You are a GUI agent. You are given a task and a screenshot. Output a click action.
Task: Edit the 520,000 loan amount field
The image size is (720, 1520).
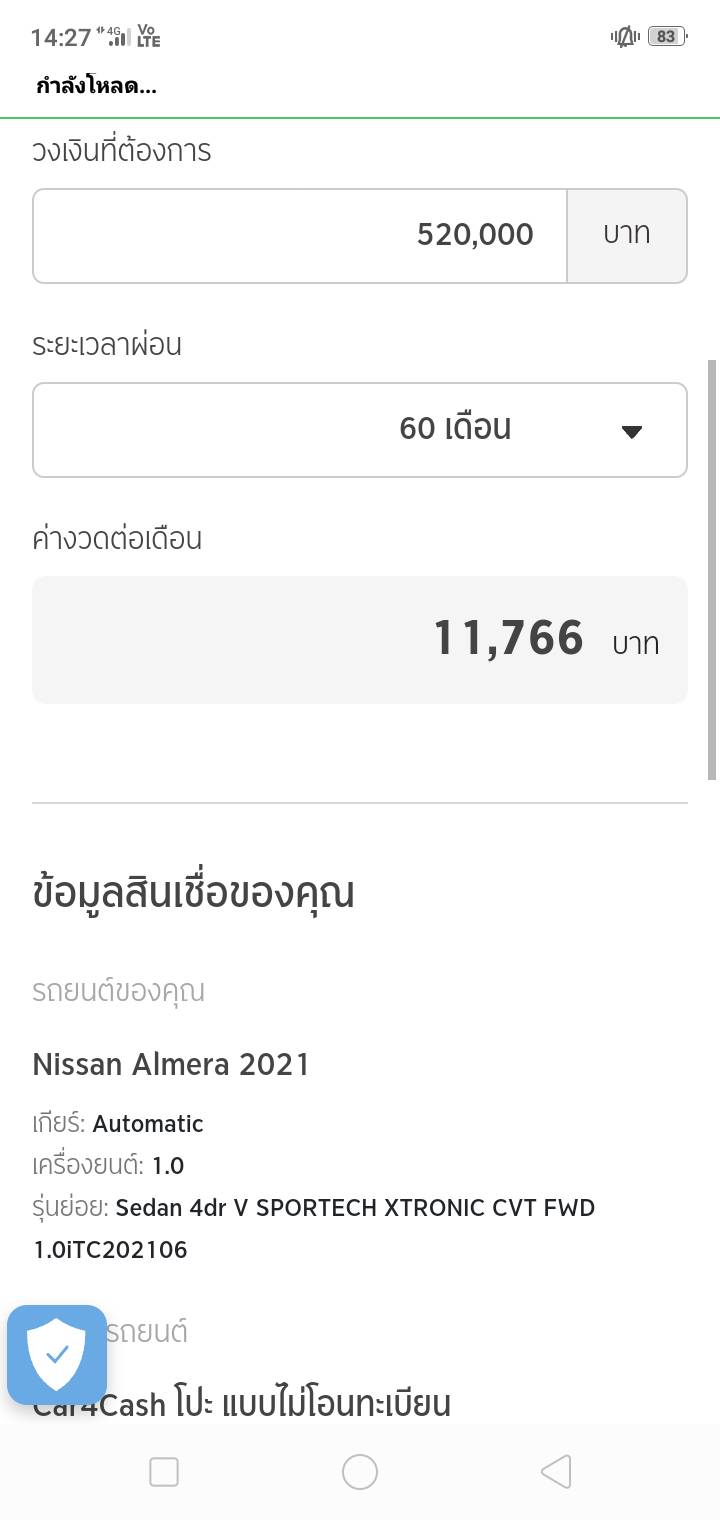[x=300, y=236]
